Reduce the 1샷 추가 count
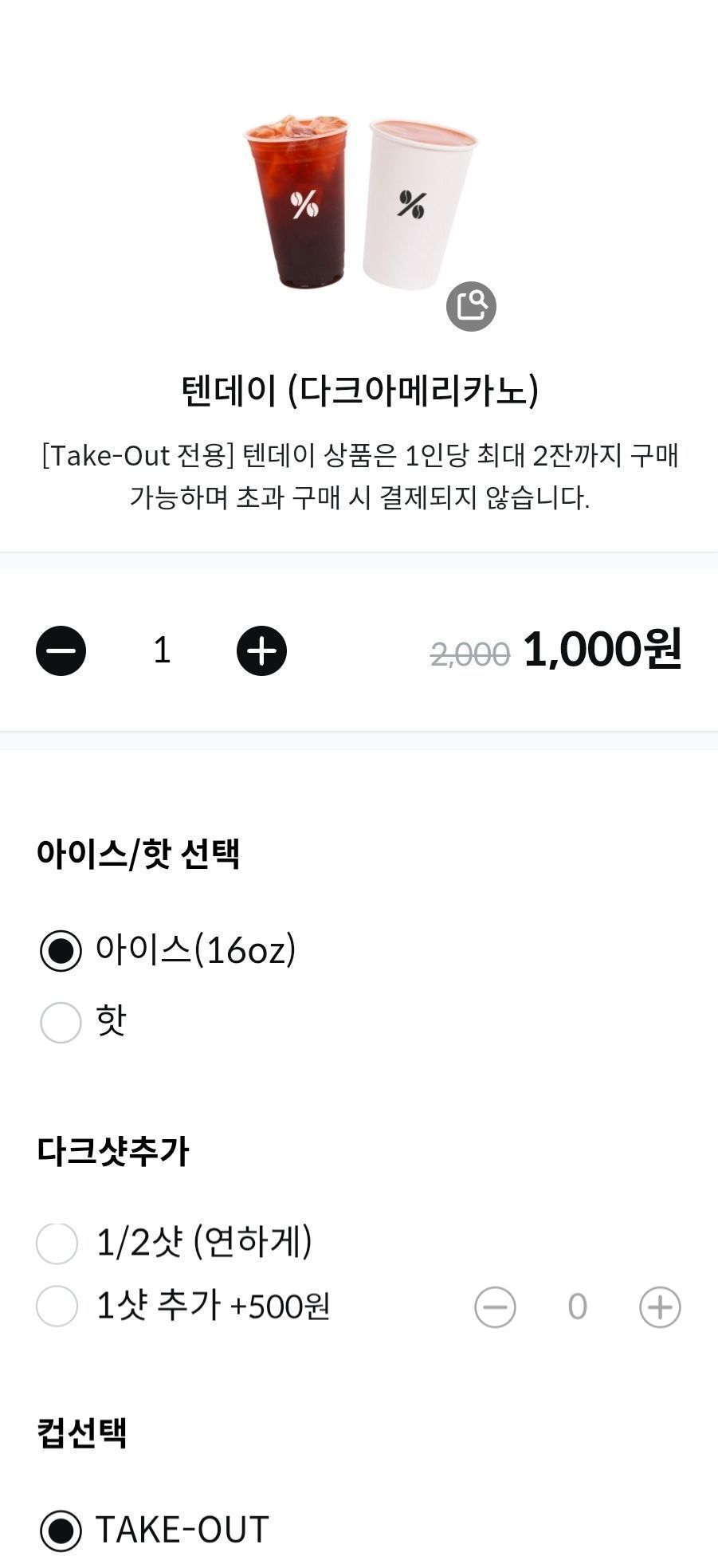 [495, 1307]
